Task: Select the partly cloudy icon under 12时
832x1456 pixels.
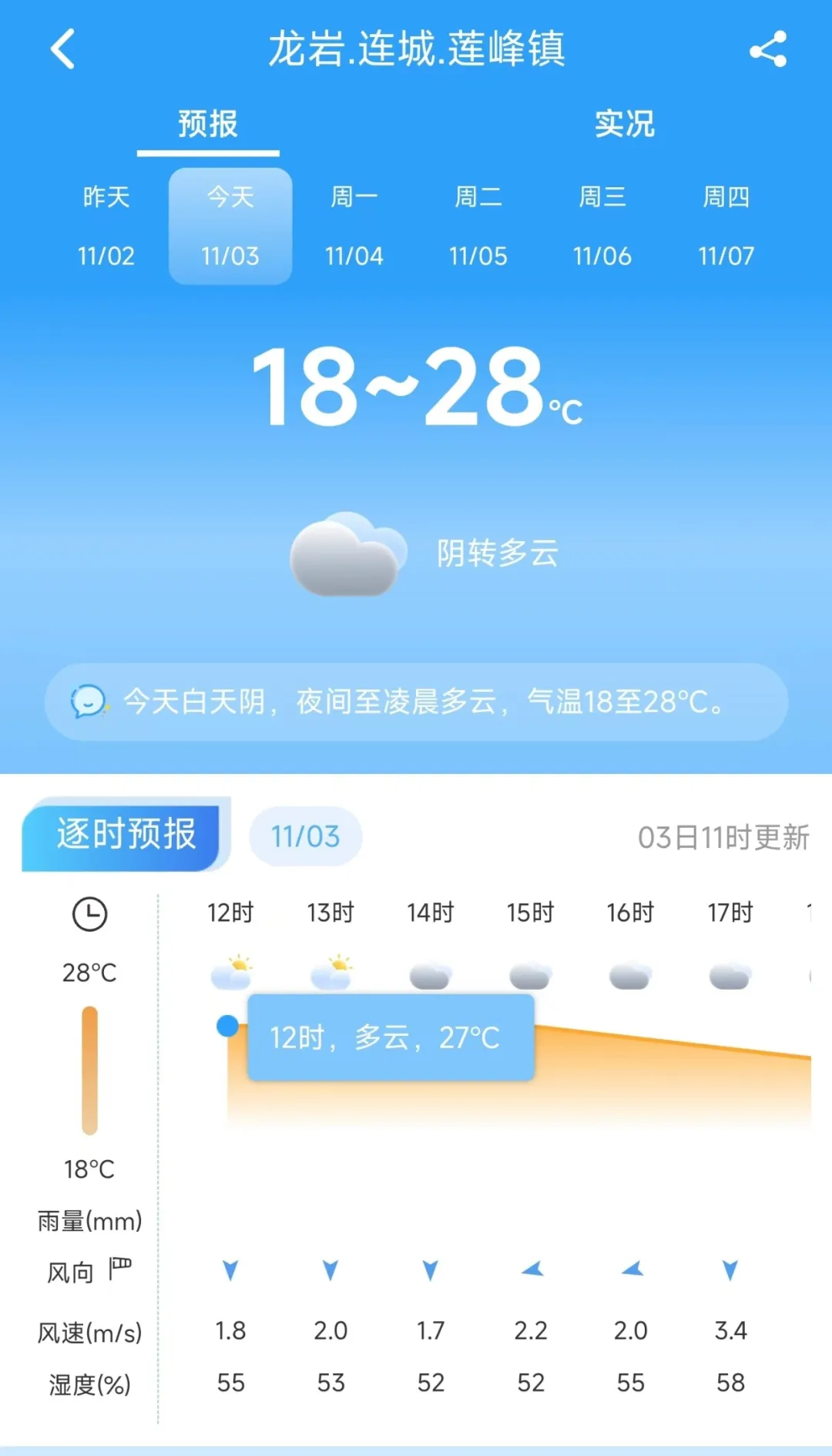Action: 230,970
